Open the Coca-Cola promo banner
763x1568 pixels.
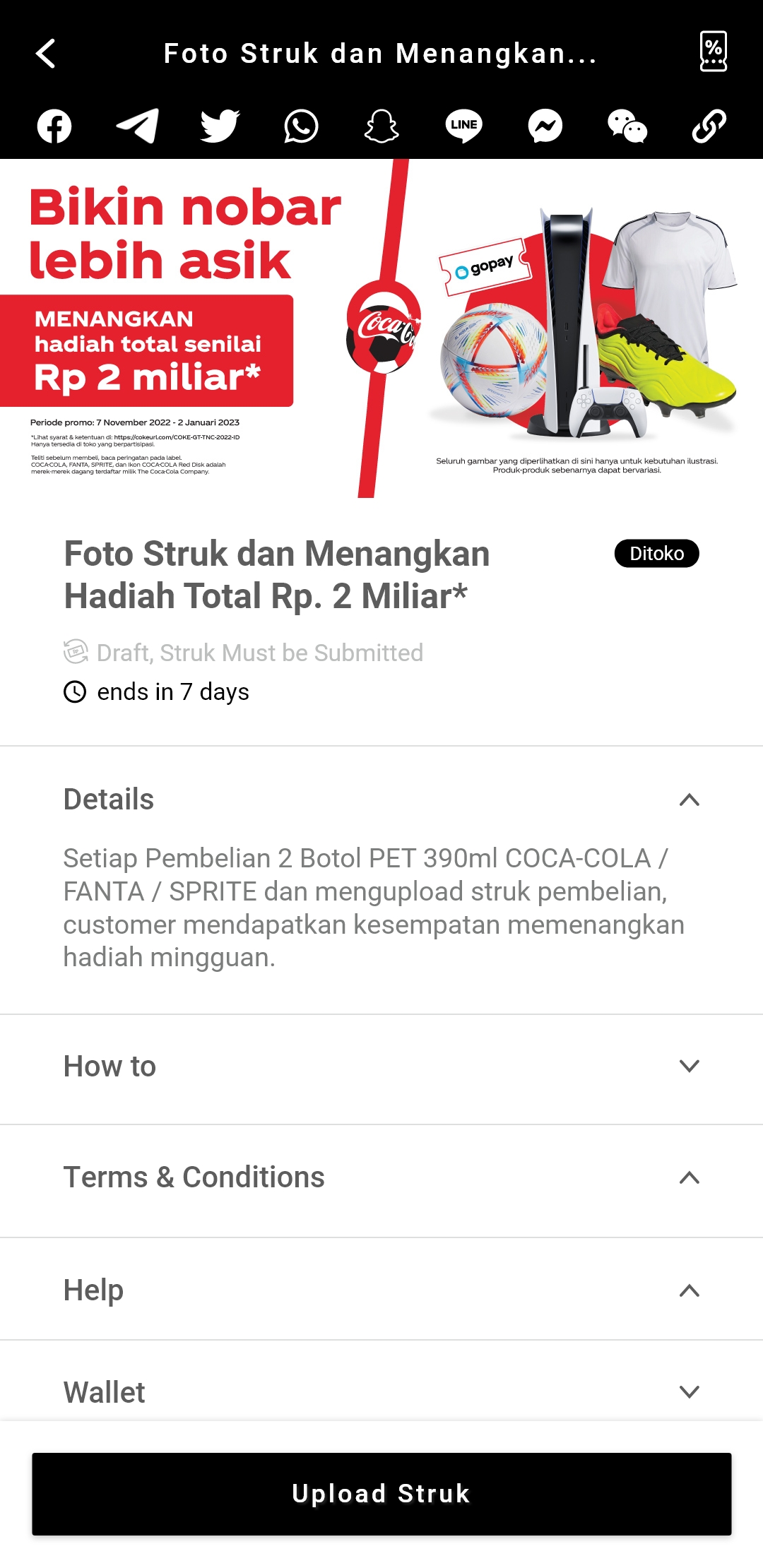381,328
